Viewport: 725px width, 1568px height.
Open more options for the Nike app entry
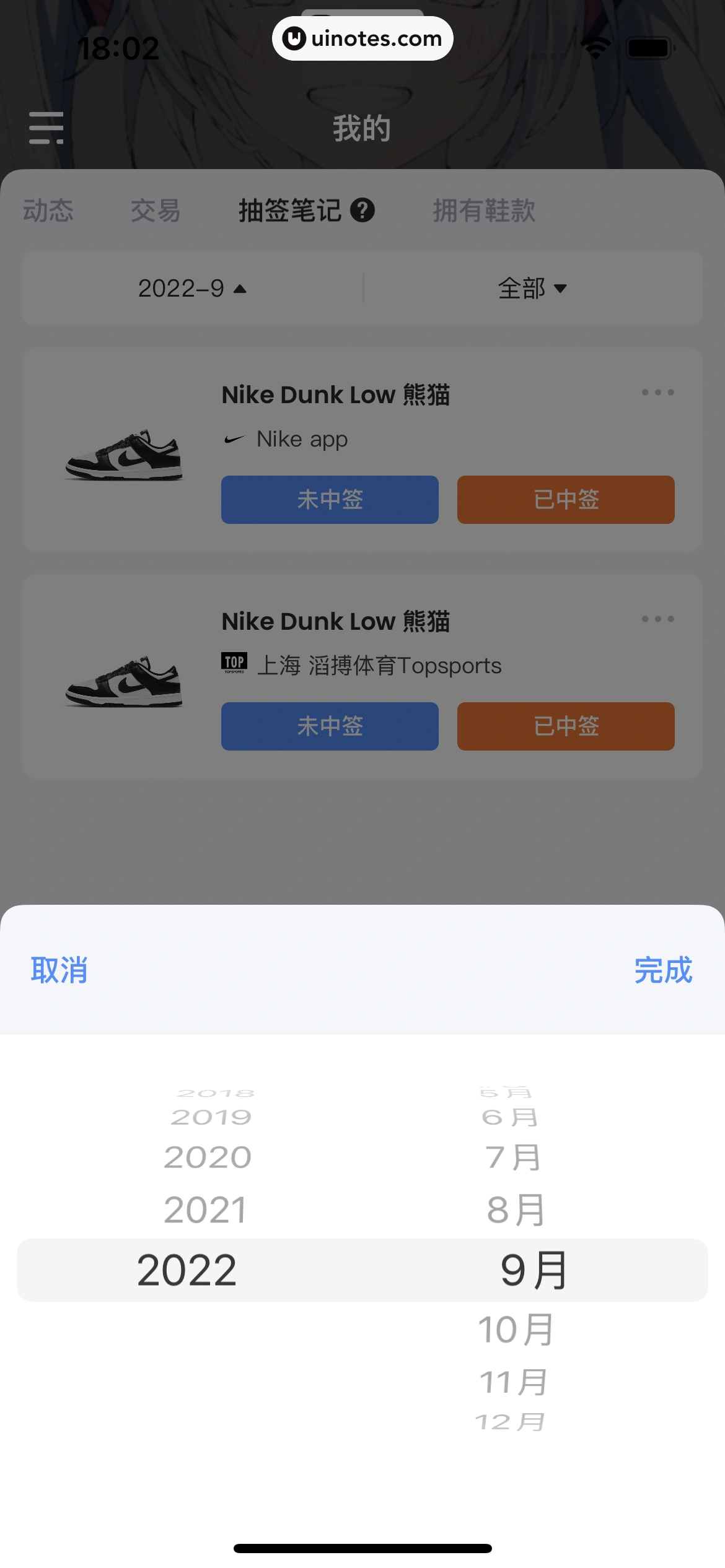(657, 393)
